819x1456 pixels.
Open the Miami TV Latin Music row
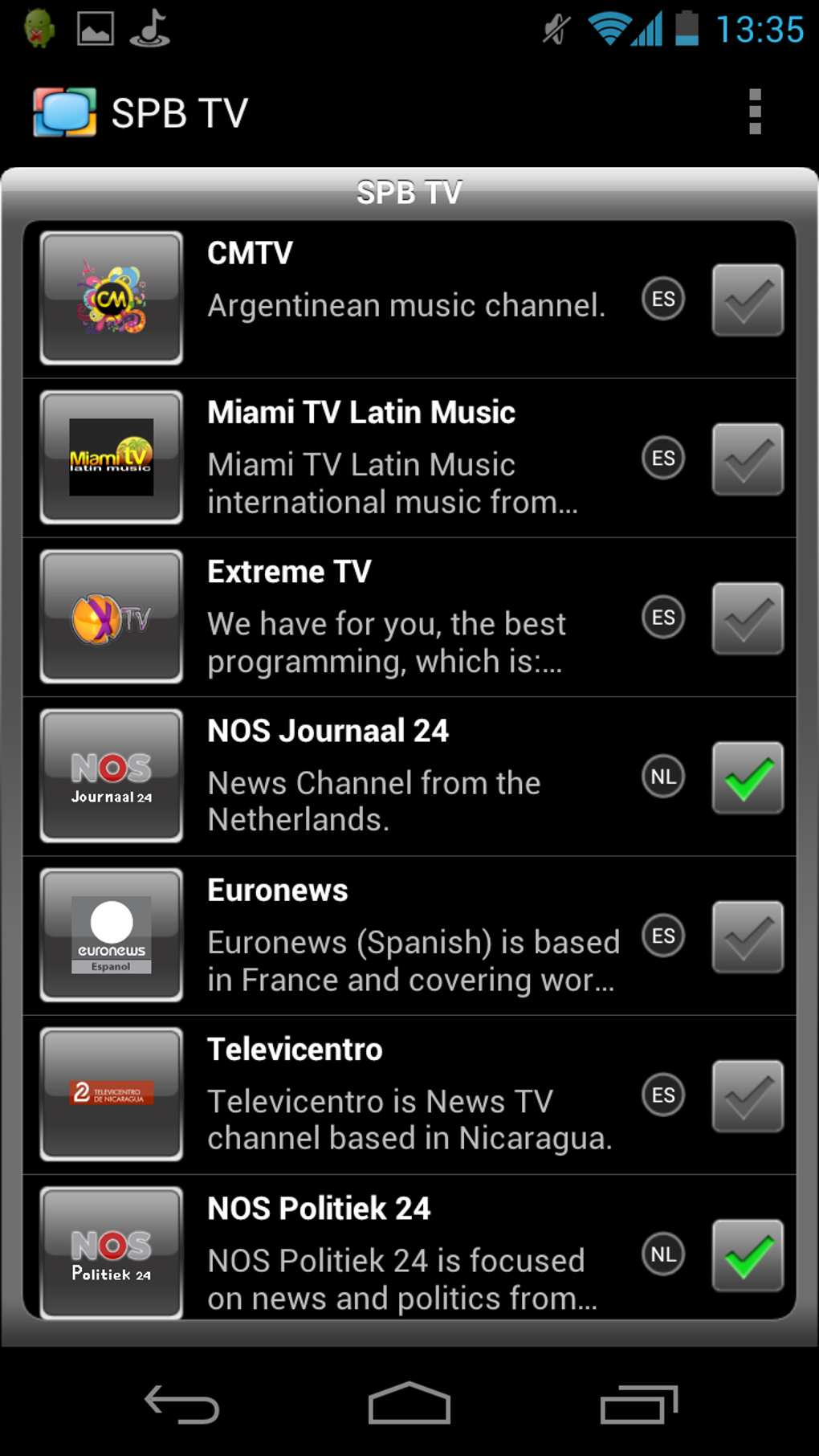click(x=401, y=458)
